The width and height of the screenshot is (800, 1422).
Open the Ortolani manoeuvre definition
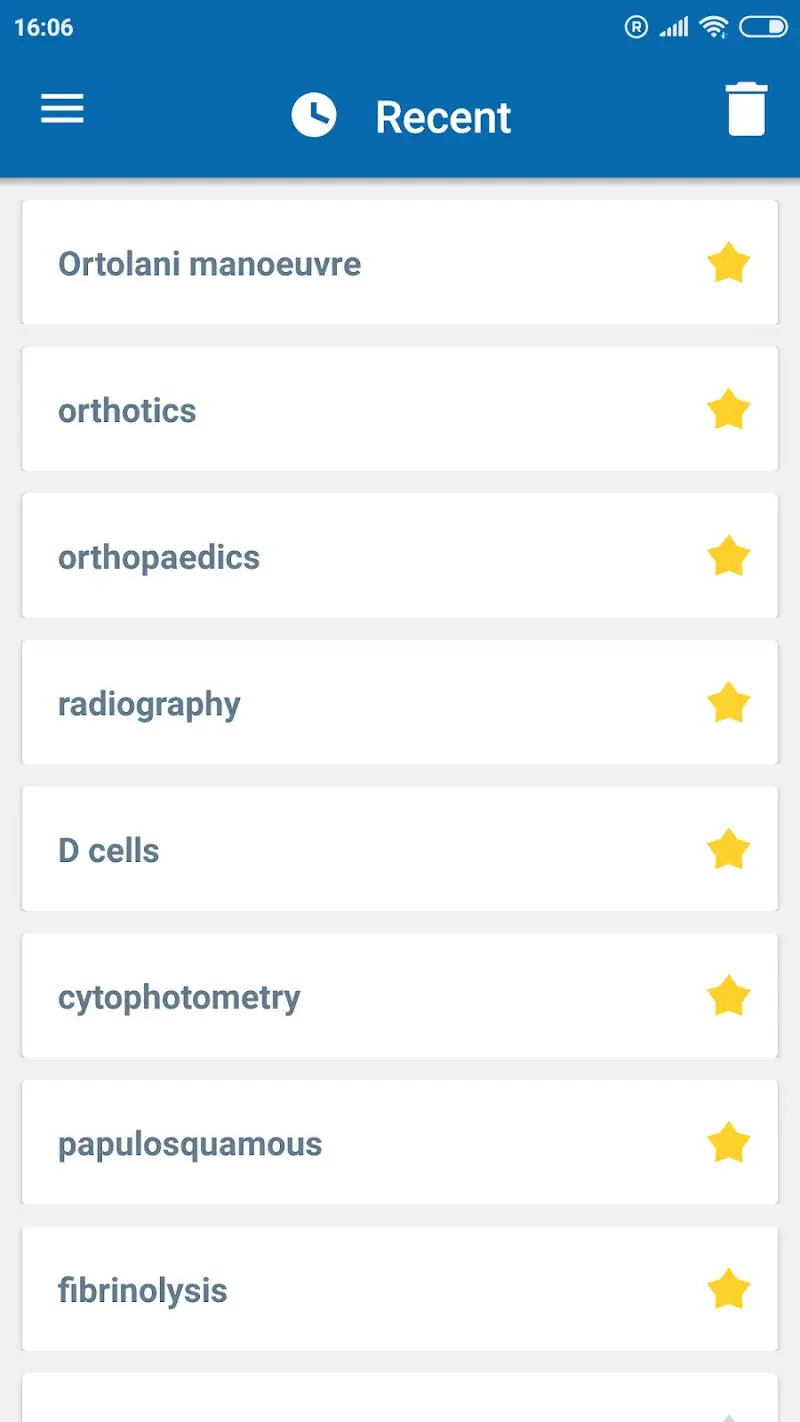click(300, 262)
